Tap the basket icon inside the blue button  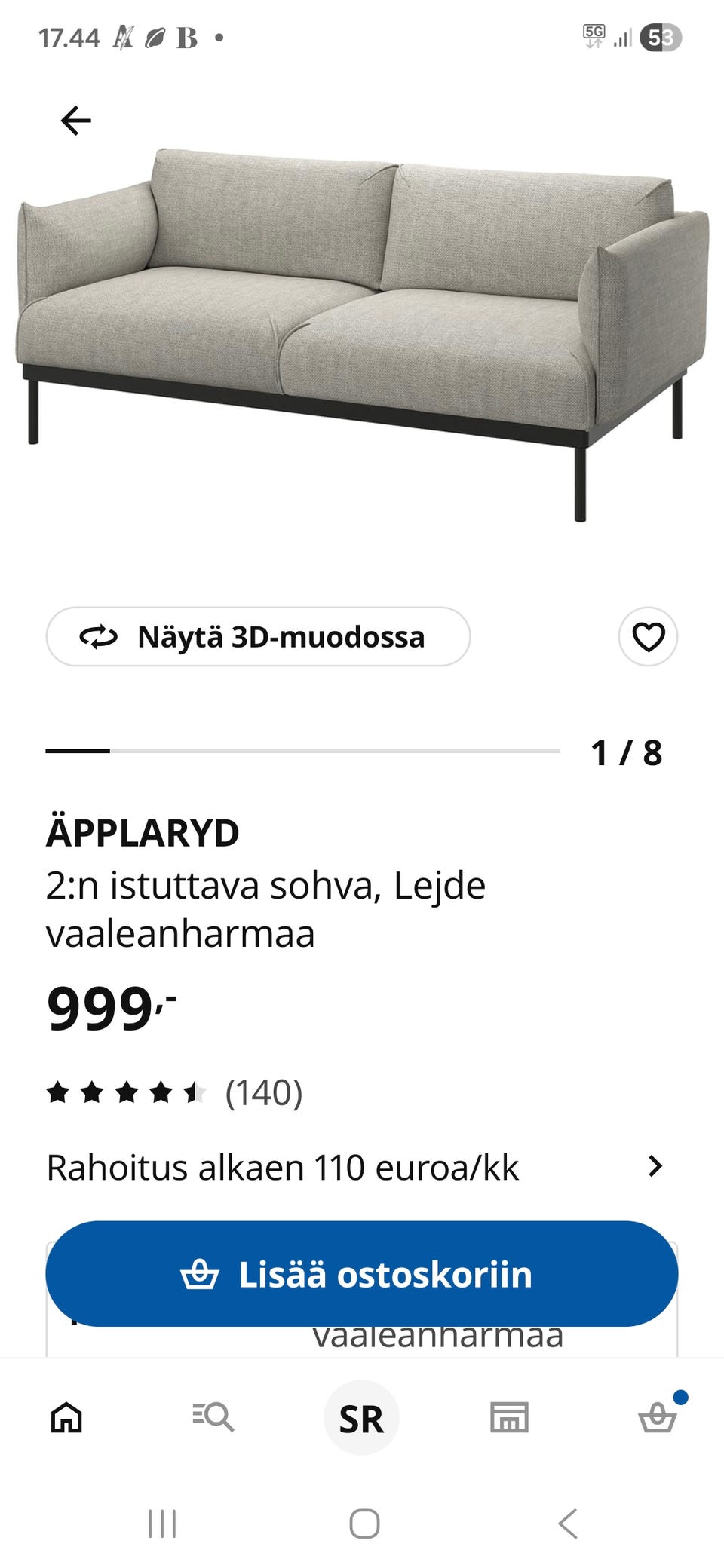202,1274
